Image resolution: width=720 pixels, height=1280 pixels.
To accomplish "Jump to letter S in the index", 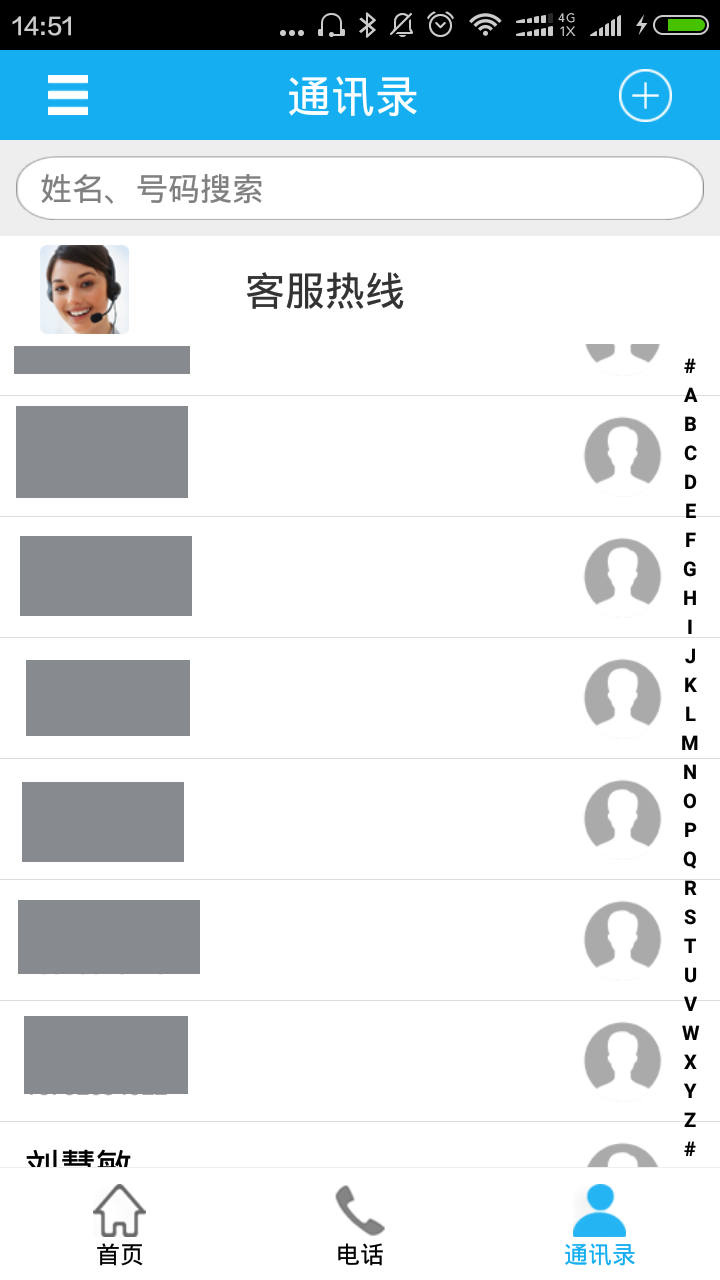I will pos(690,917).
